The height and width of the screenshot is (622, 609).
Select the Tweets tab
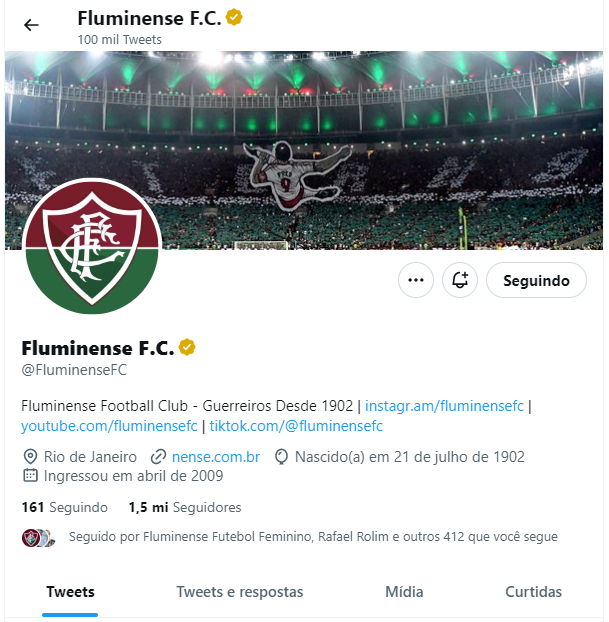coord(70,592)
